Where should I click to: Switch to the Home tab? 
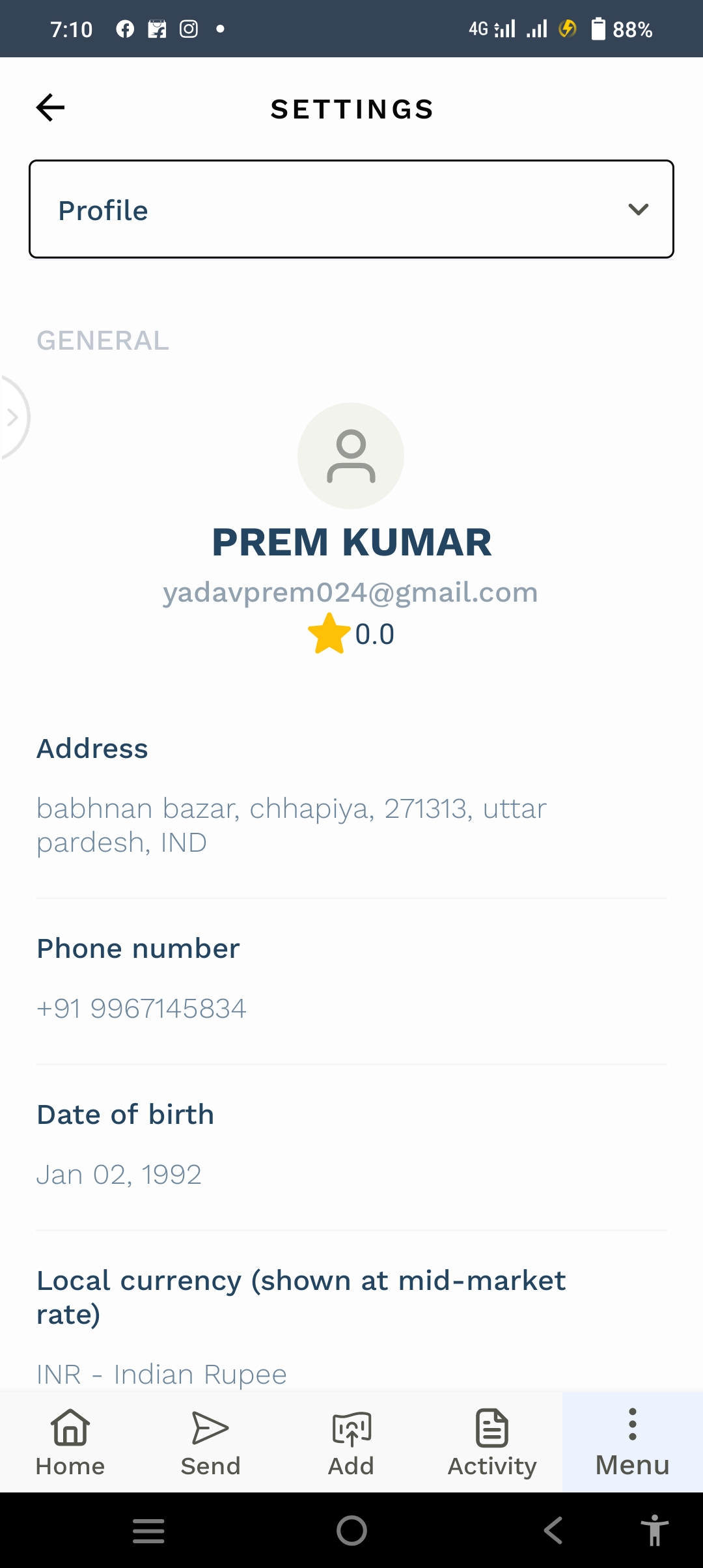70,1442
